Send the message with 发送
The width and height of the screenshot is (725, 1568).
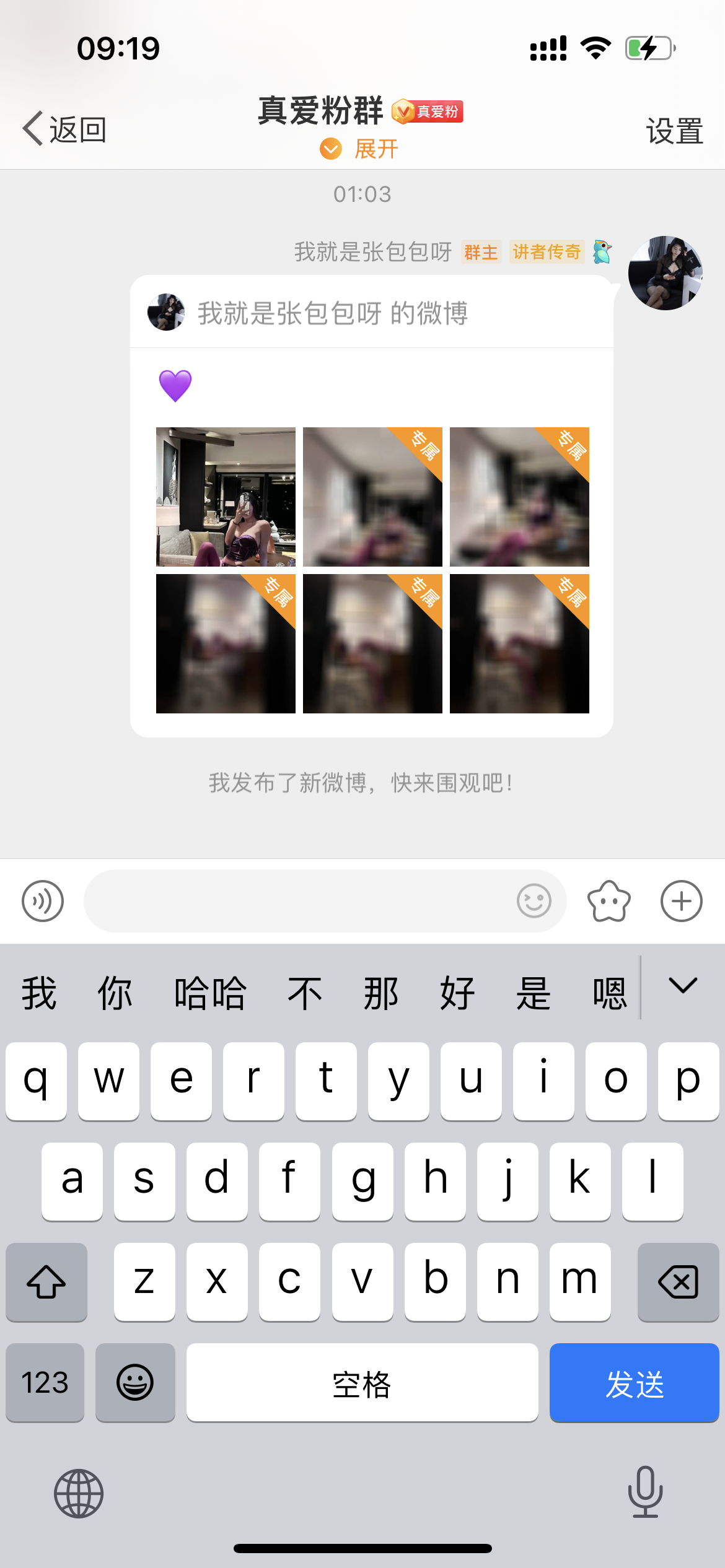pos(634,1383)
